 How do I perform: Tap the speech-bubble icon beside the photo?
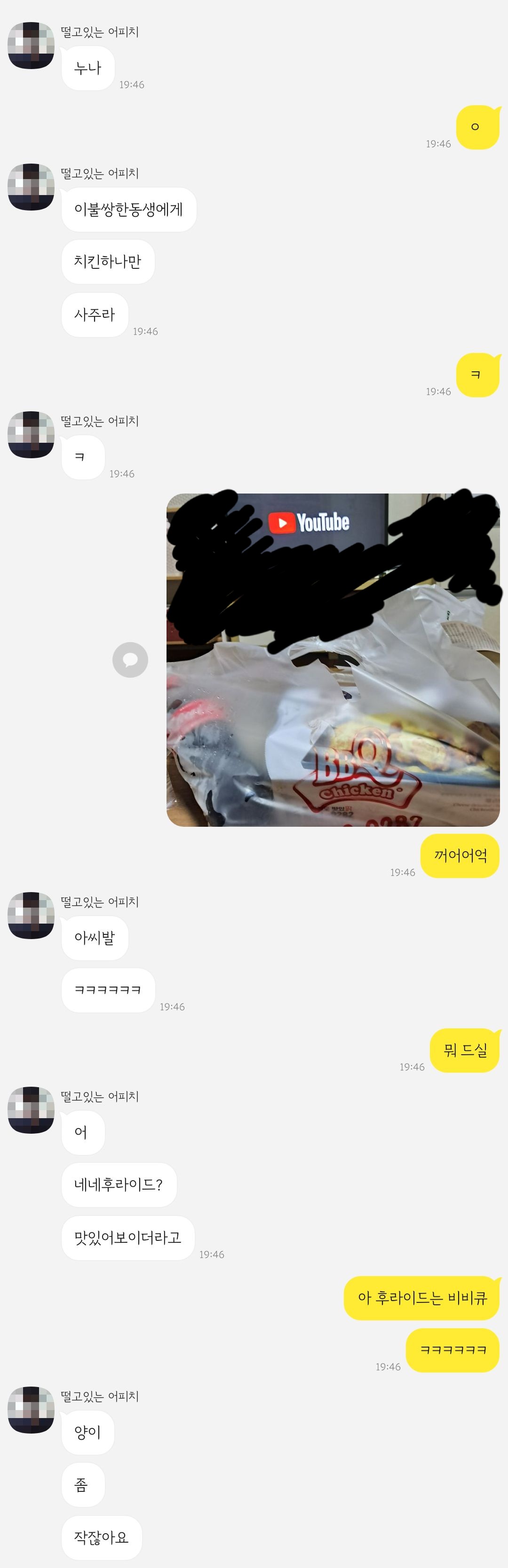(130, 660)
